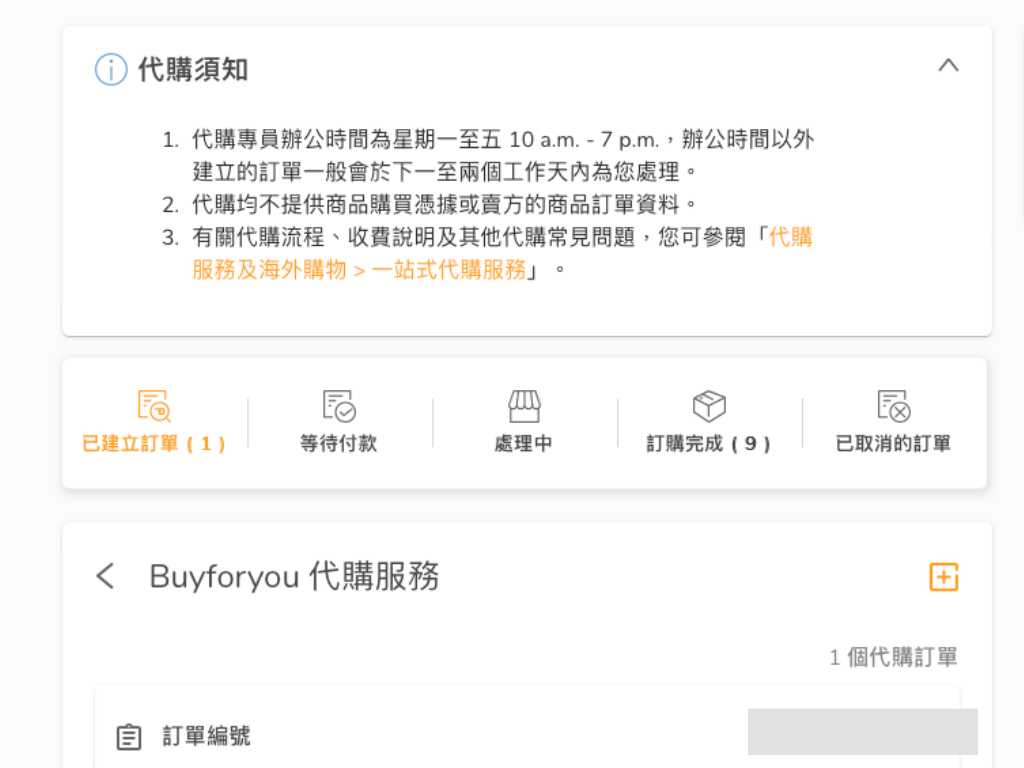The width and height of the screenshot is (1024, 768).
Task: Switch to the 處理中 tab
Action: pos(524,422)
